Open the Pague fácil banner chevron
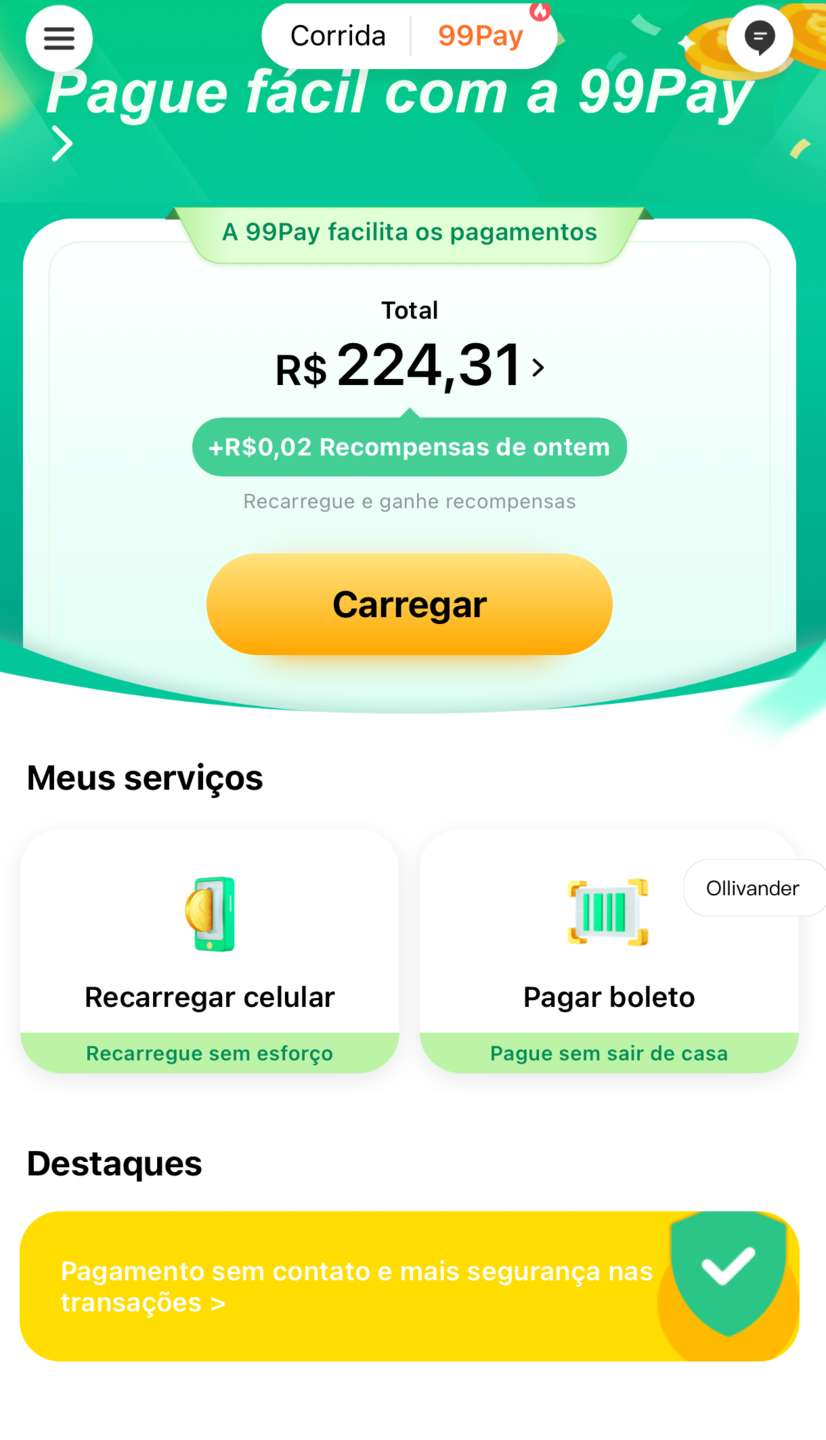Screen dimensions: 826x1440 [x=62, y=143]
